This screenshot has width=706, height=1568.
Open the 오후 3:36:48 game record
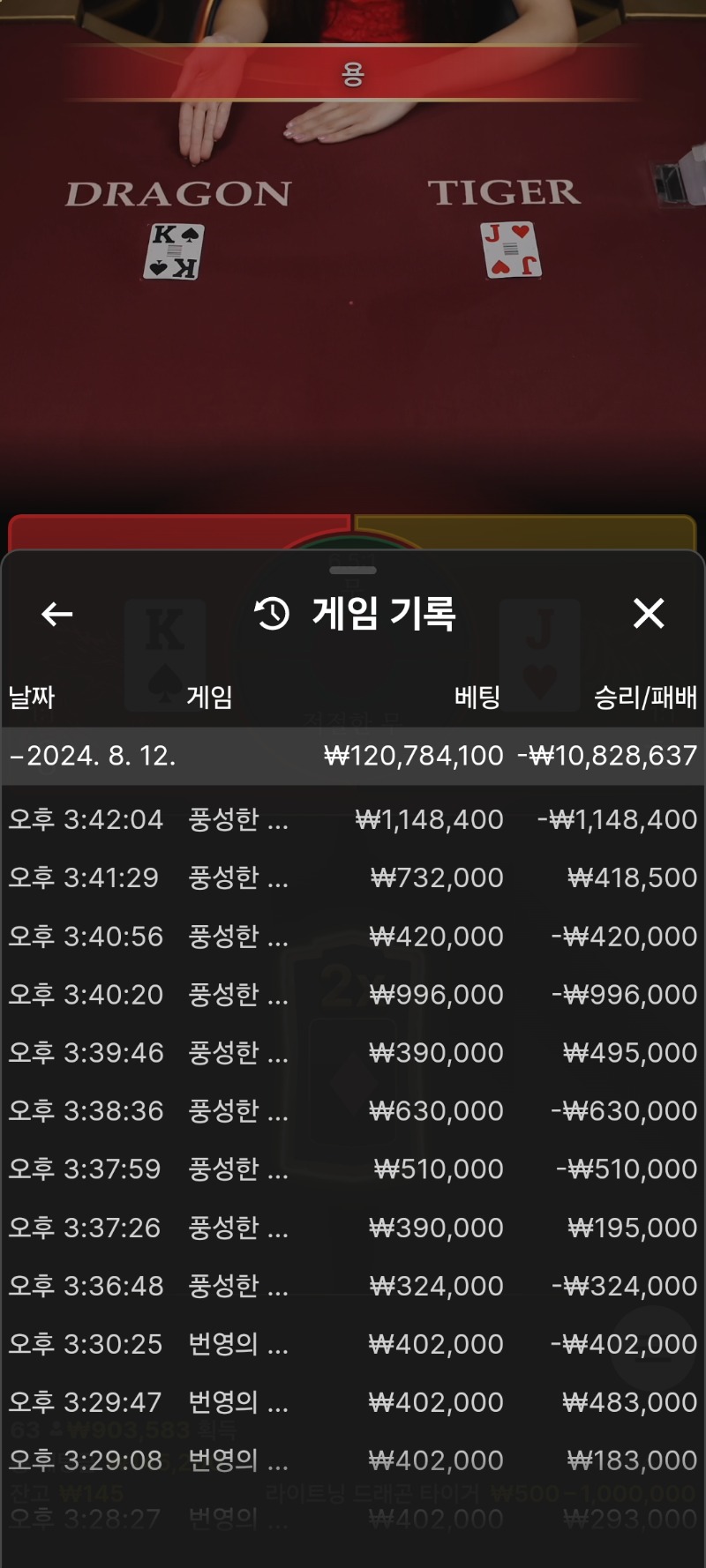coord(353,1285)
